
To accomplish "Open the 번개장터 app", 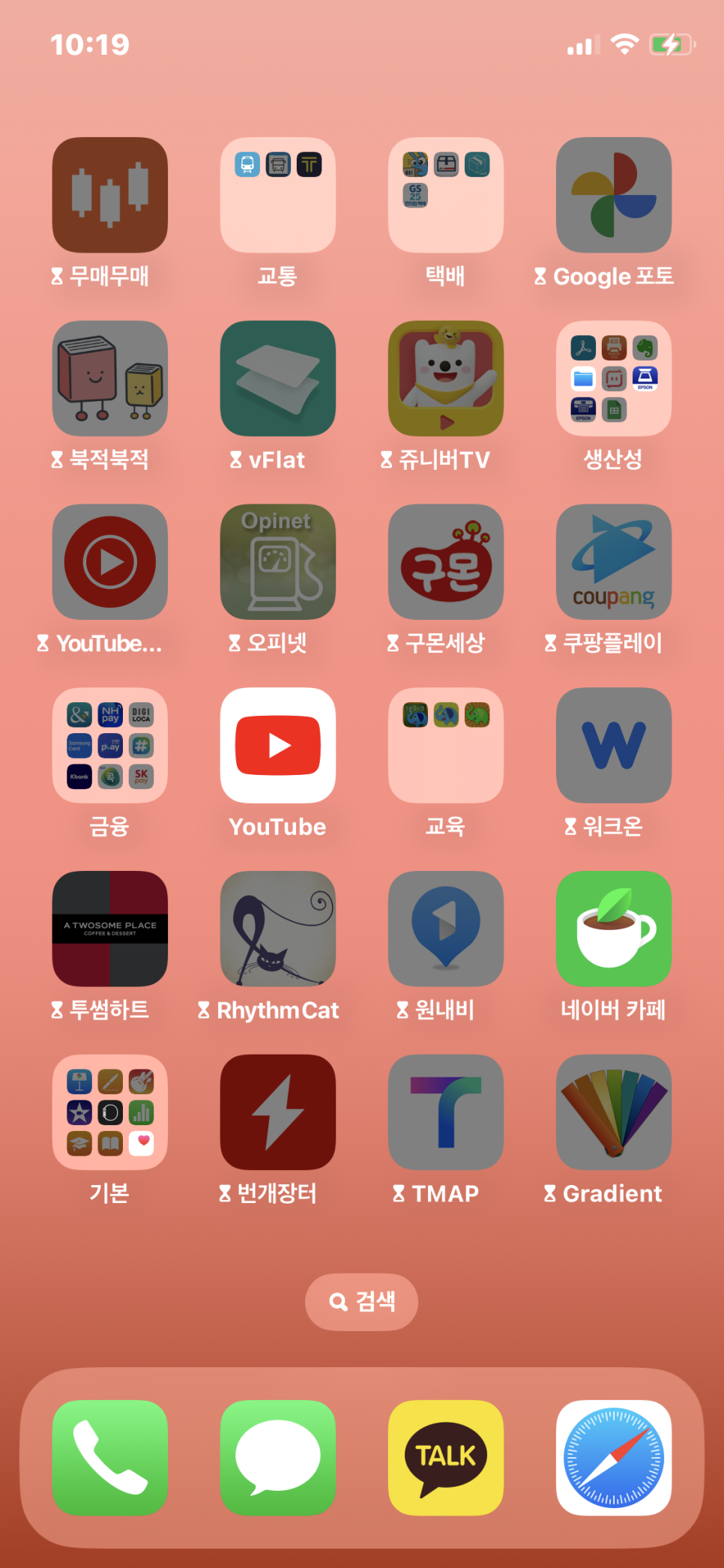I will pos(277,1112).
